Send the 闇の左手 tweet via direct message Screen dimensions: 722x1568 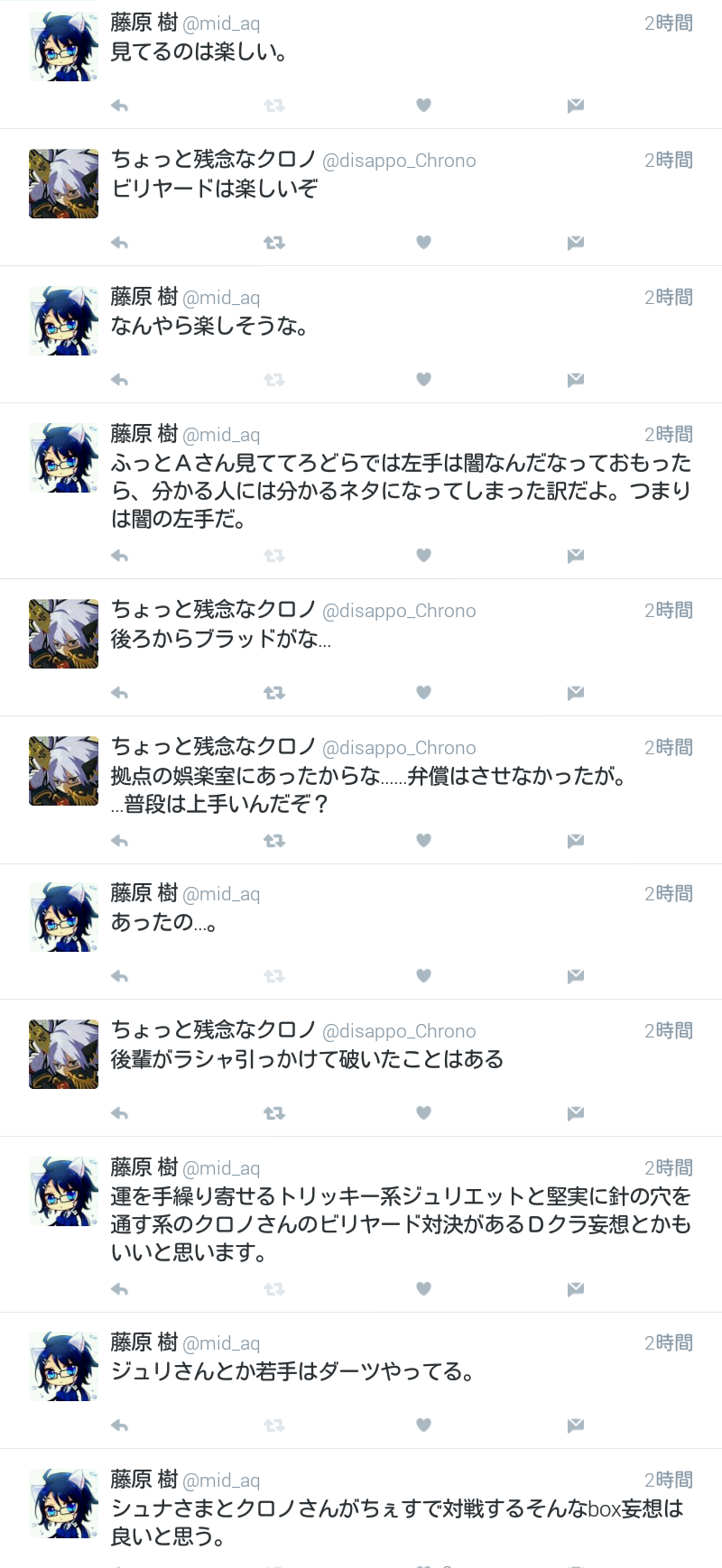(x=576, y=556)
